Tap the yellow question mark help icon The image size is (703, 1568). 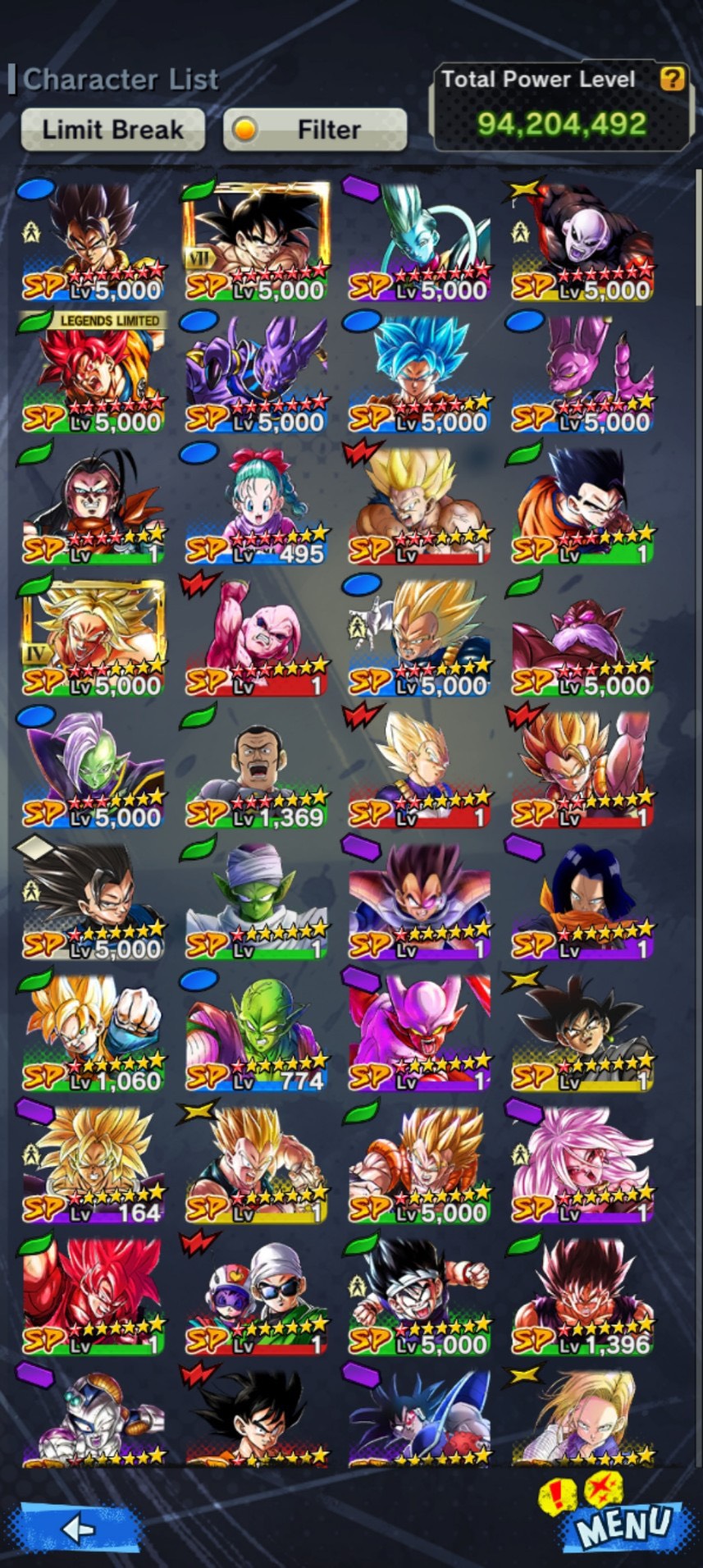click(672, 79)
